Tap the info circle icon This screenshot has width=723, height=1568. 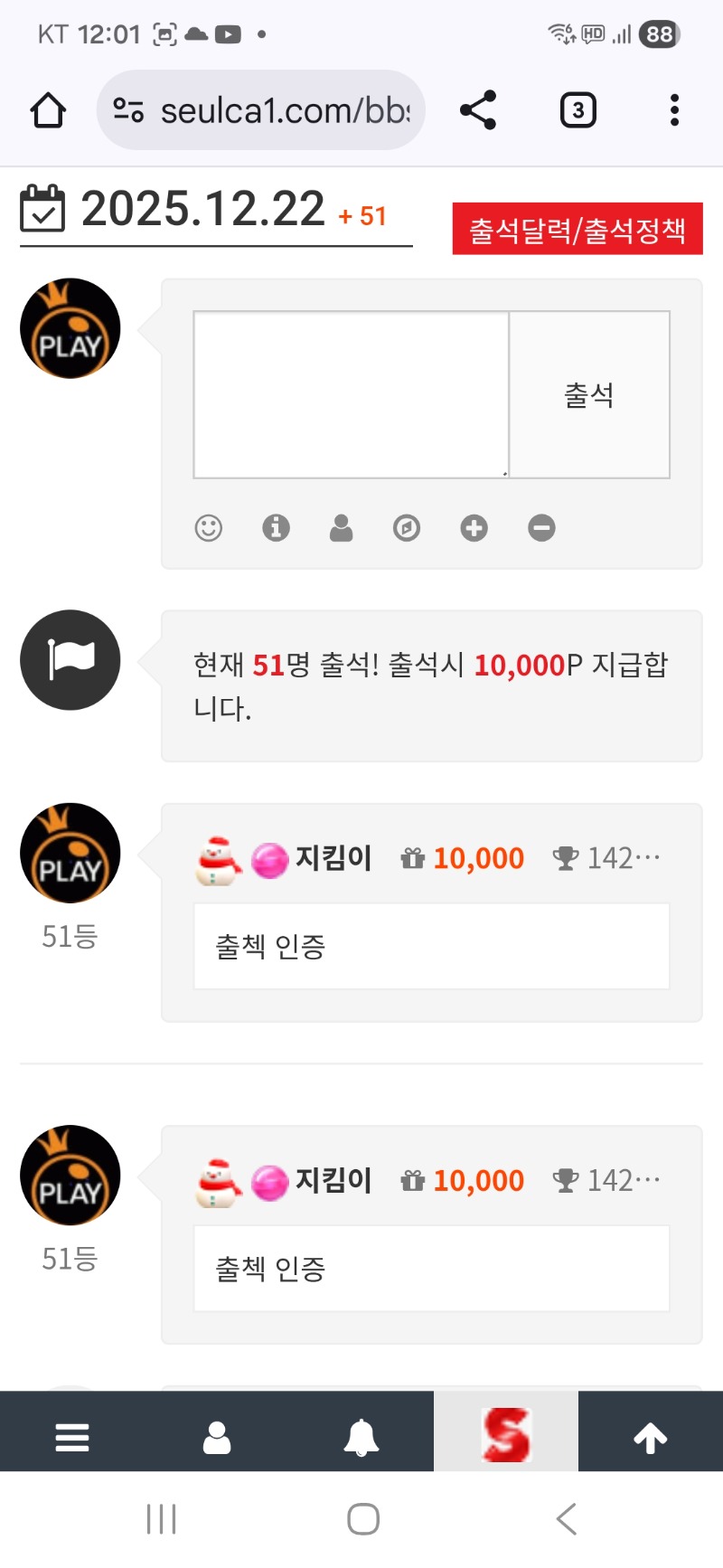pos(276,528)
